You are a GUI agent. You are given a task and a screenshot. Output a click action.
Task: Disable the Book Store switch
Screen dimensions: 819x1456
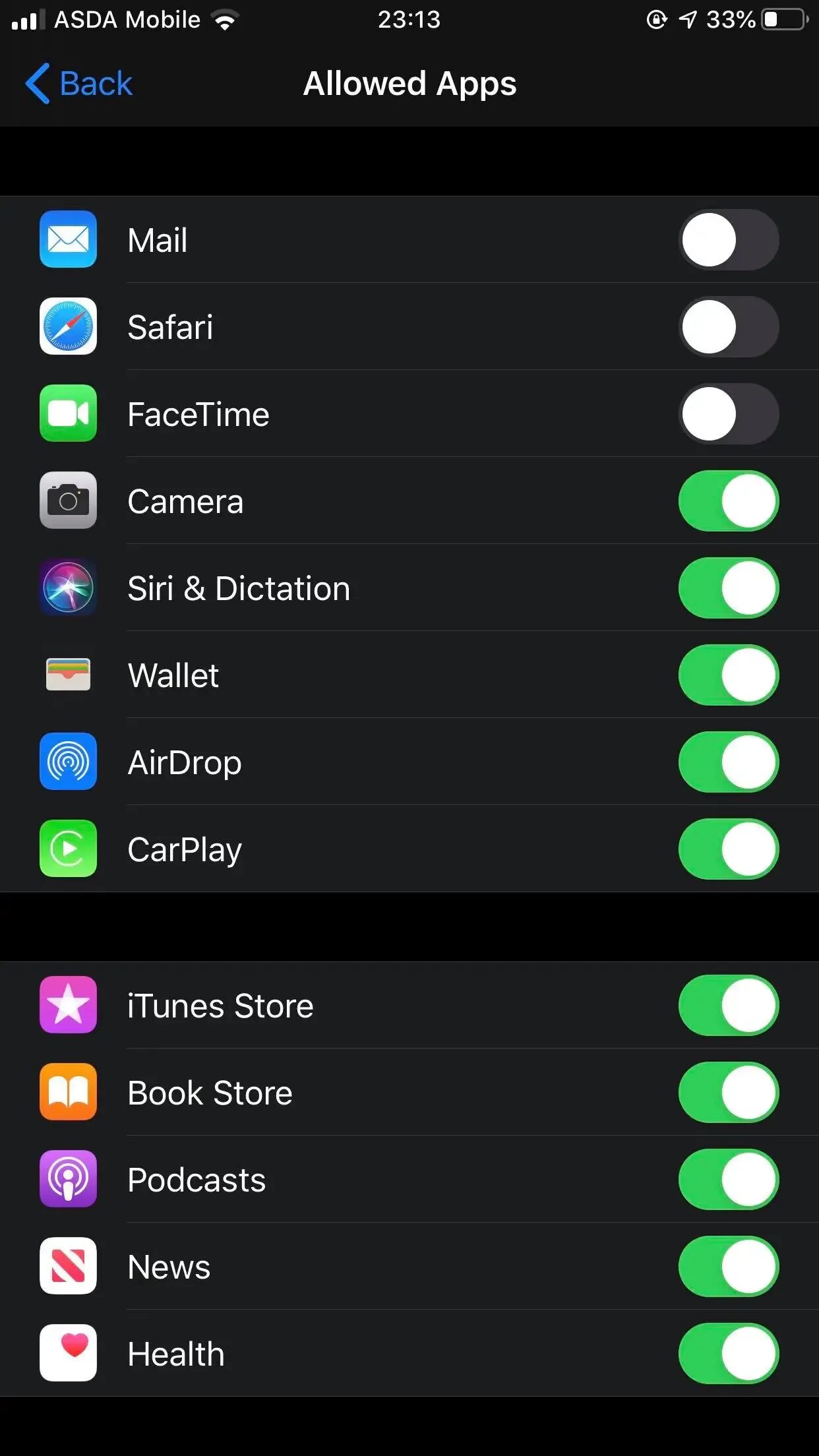pyautogui.click(x=728, y=1093)
